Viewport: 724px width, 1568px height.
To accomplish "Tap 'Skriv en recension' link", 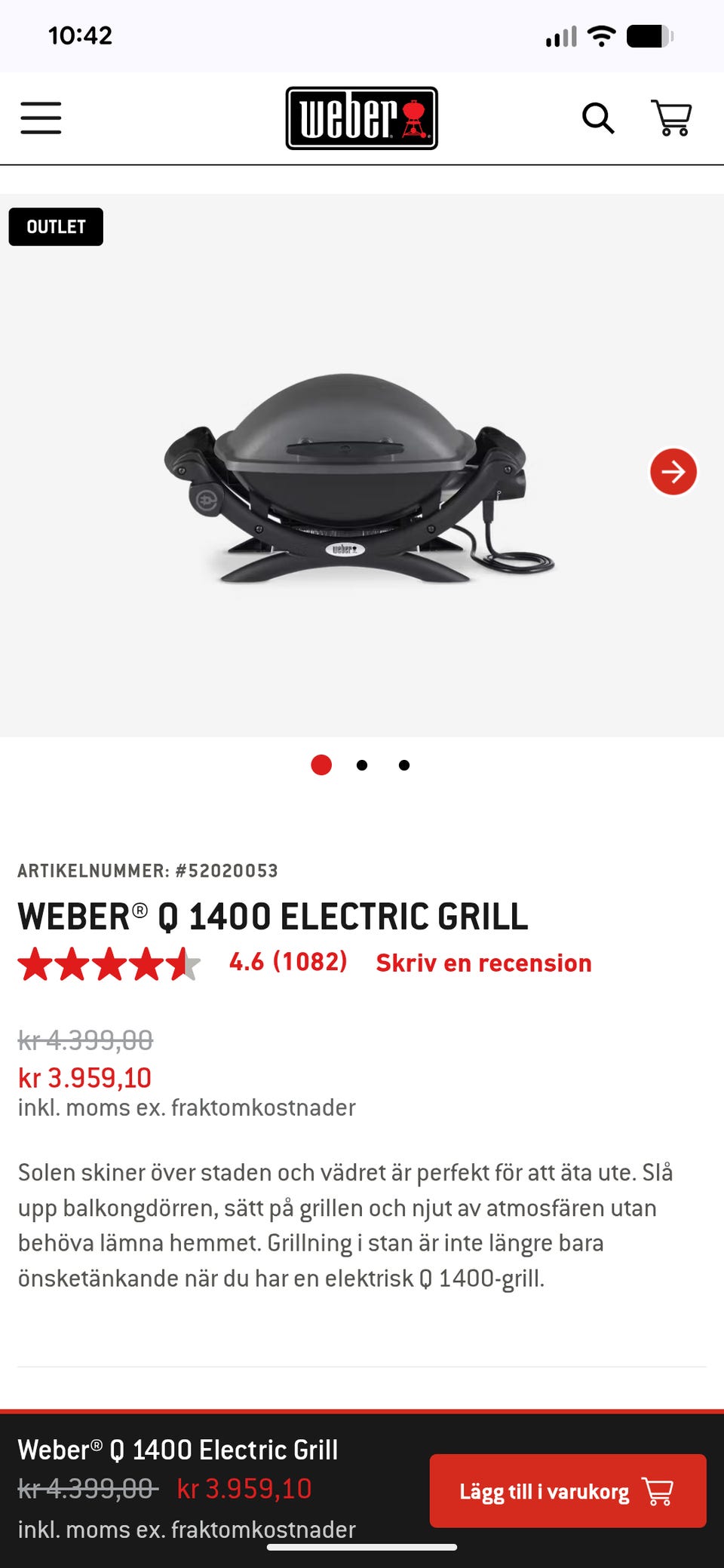I will point(483,963).
